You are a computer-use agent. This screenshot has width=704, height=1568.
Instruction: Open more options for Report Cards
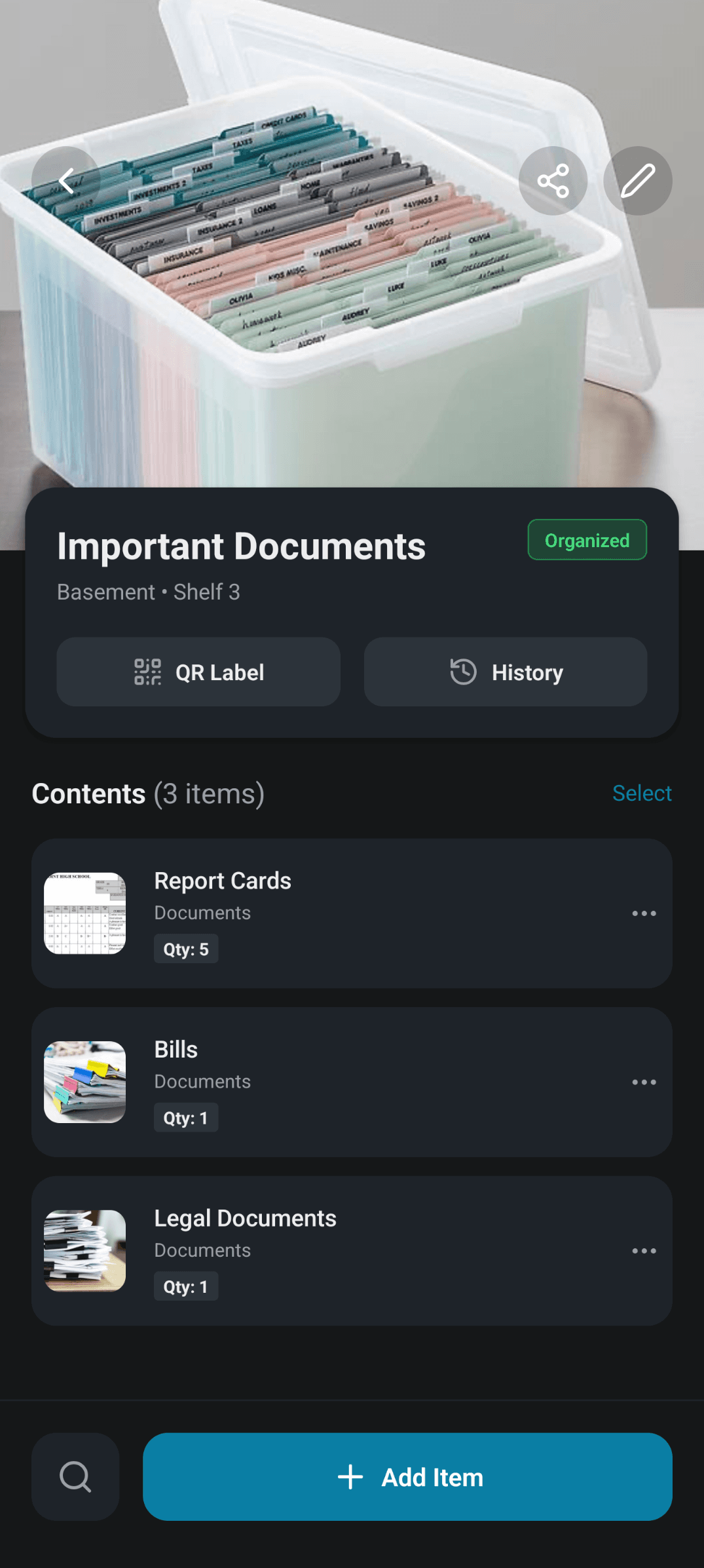644,913
